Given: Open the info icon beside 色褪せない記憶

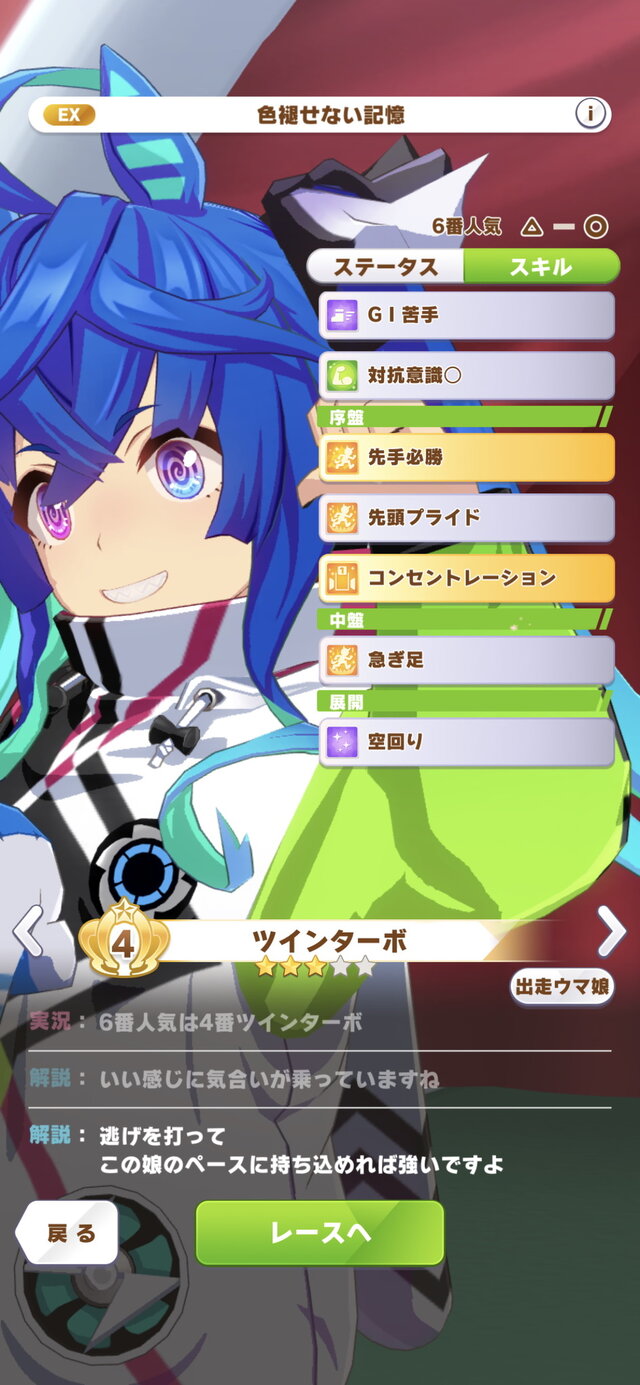Looking at the screenshot, I should (591, 115).
